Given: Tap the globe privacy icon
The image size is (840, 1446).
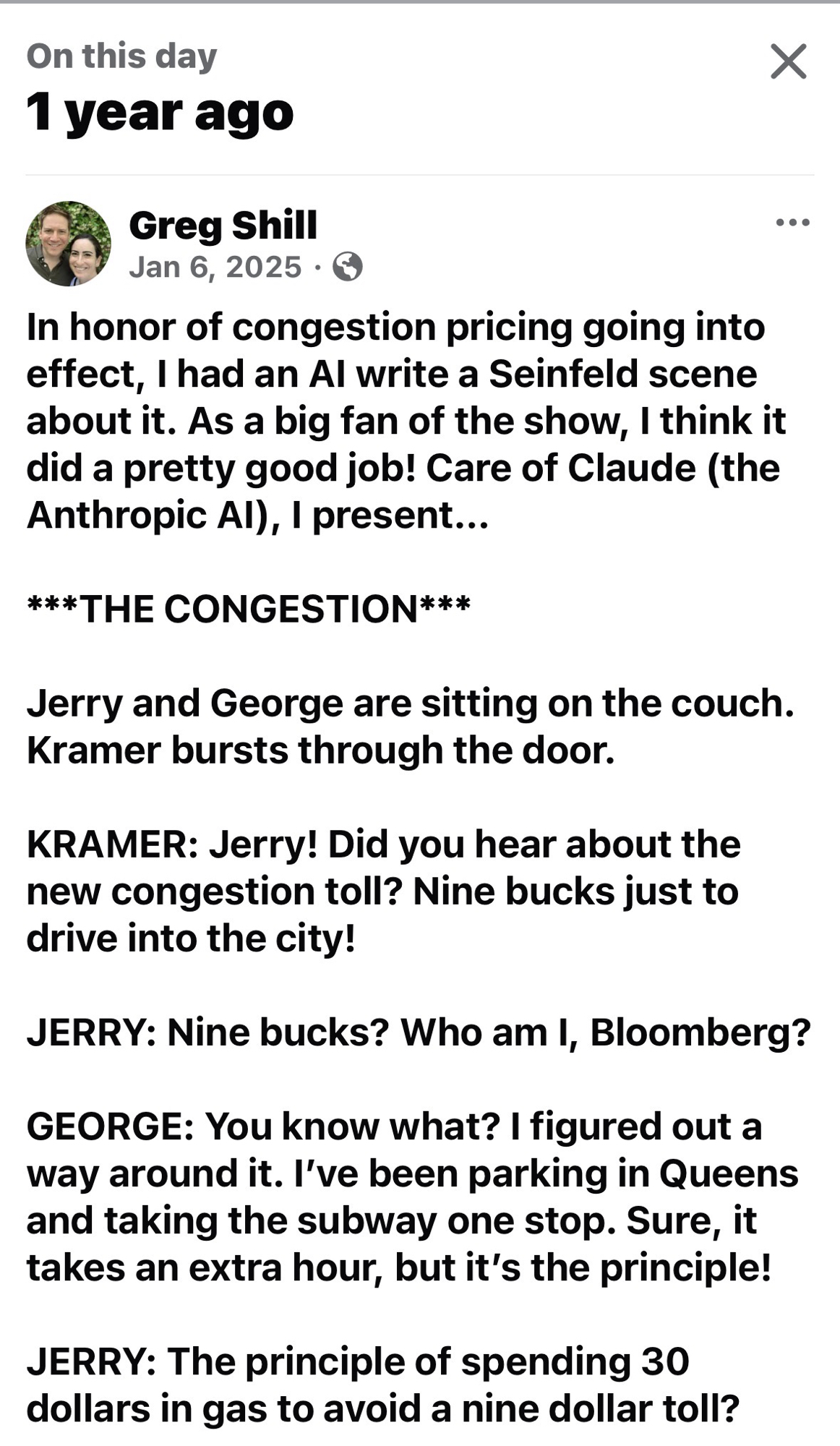Looking at the screenshot, I should (348, 267).
